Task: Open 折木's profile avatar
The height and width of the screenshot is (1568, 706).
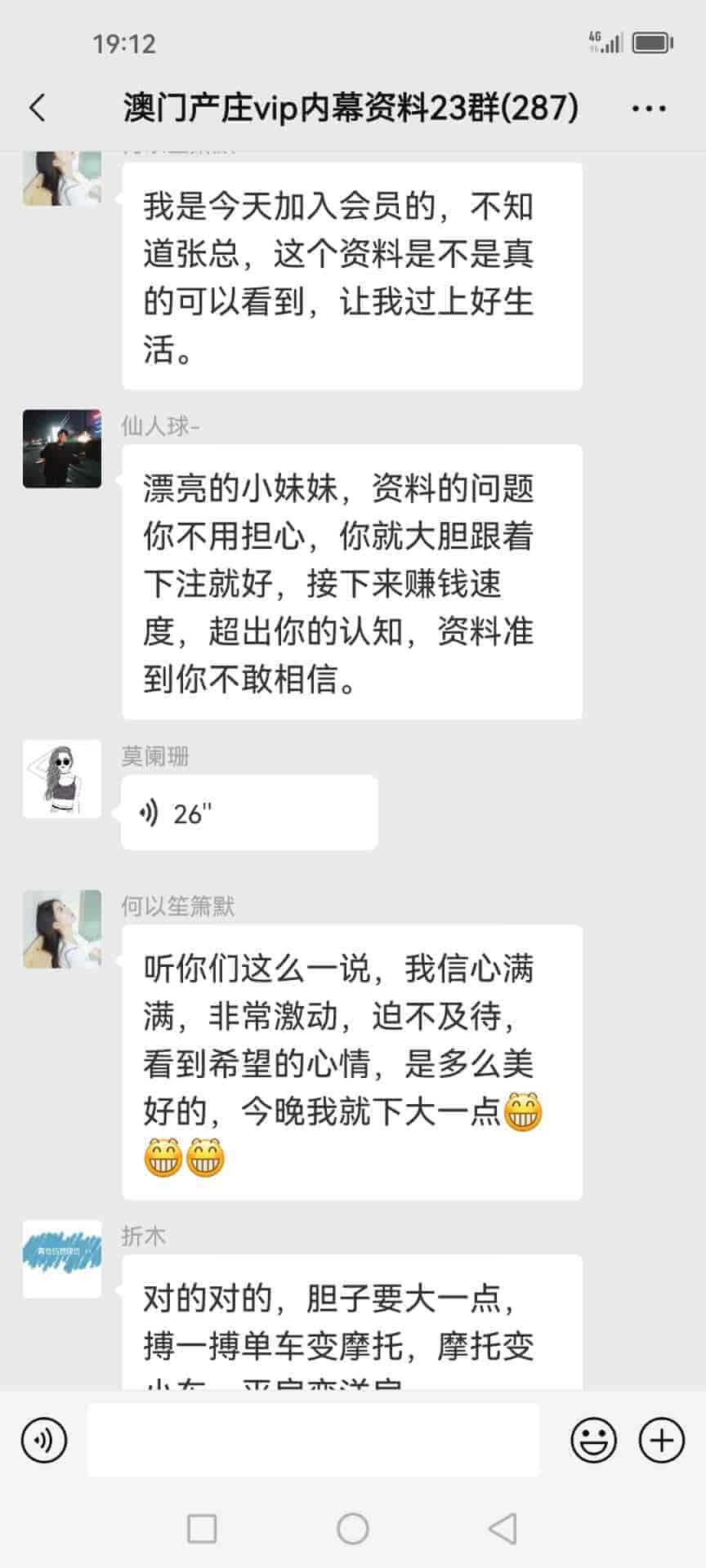Action: pos(62,1258)
